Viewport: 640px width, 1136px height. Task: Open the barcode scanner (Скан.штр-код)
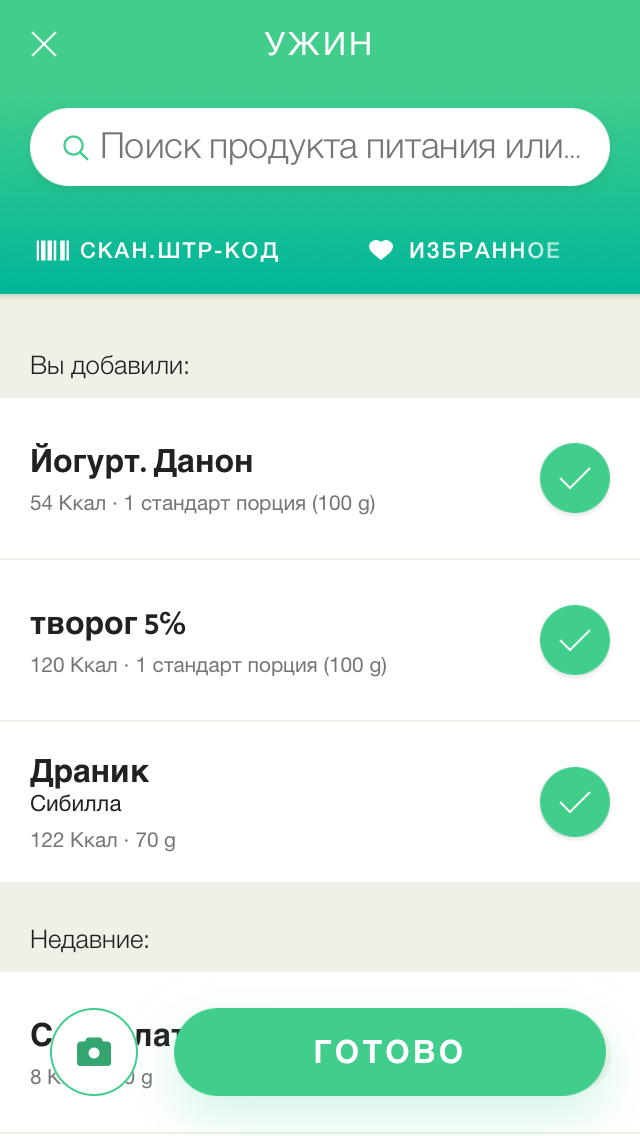[158, 251]
